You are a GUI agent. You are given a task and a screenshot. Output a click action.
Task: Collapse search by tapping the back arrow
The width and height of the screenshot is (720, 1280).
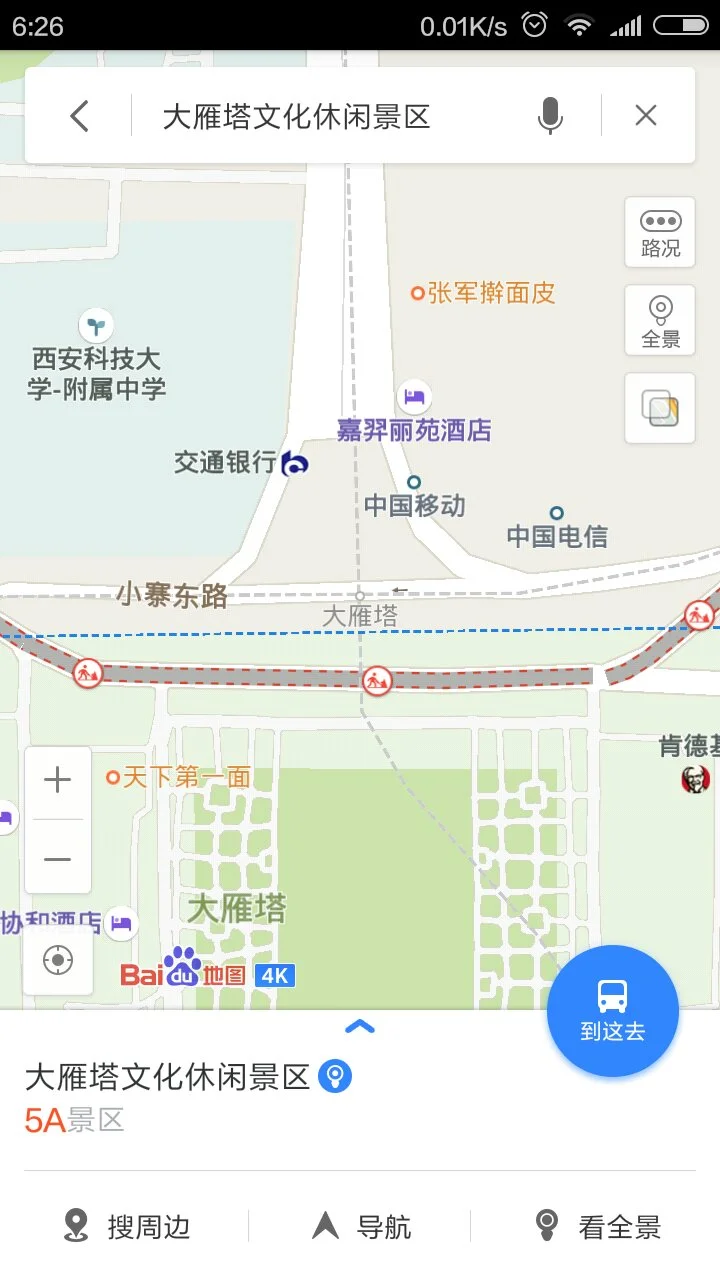79,115
